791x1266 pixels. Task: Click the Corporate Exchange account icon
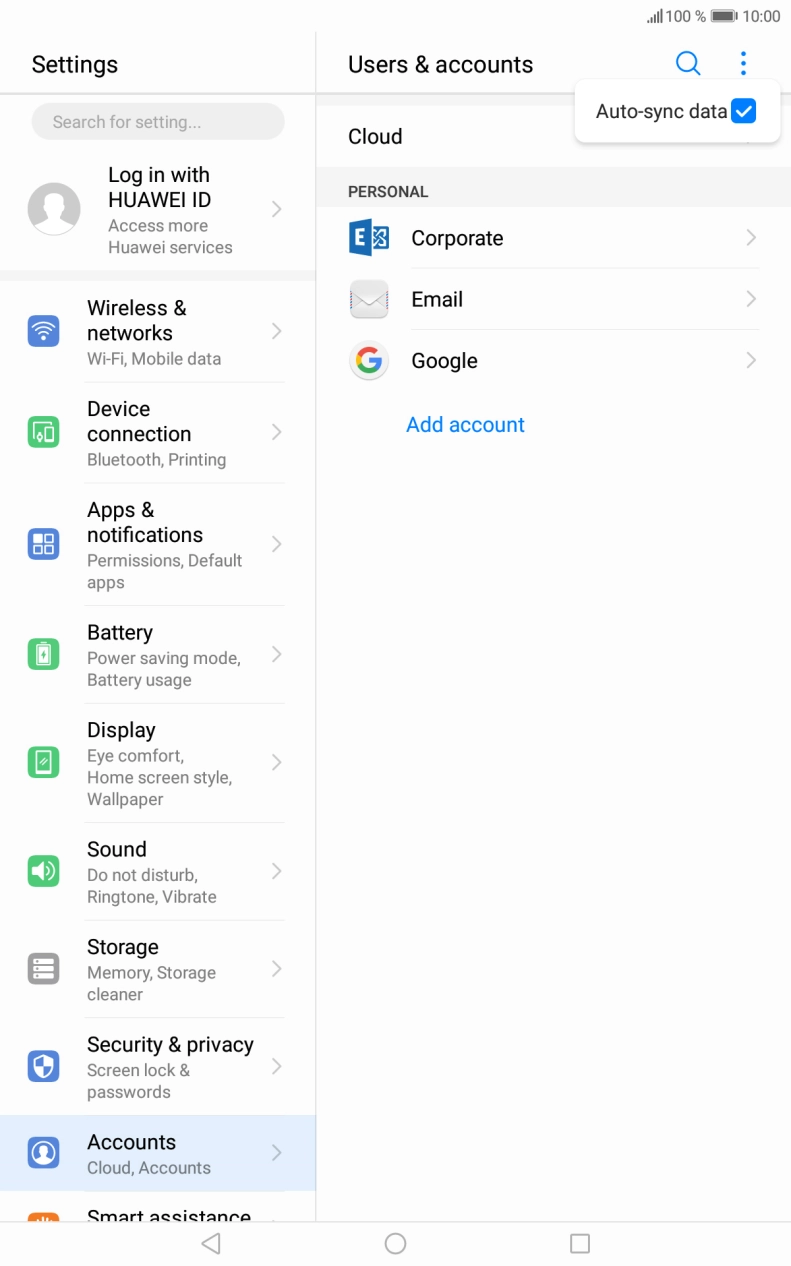[369, 238]
